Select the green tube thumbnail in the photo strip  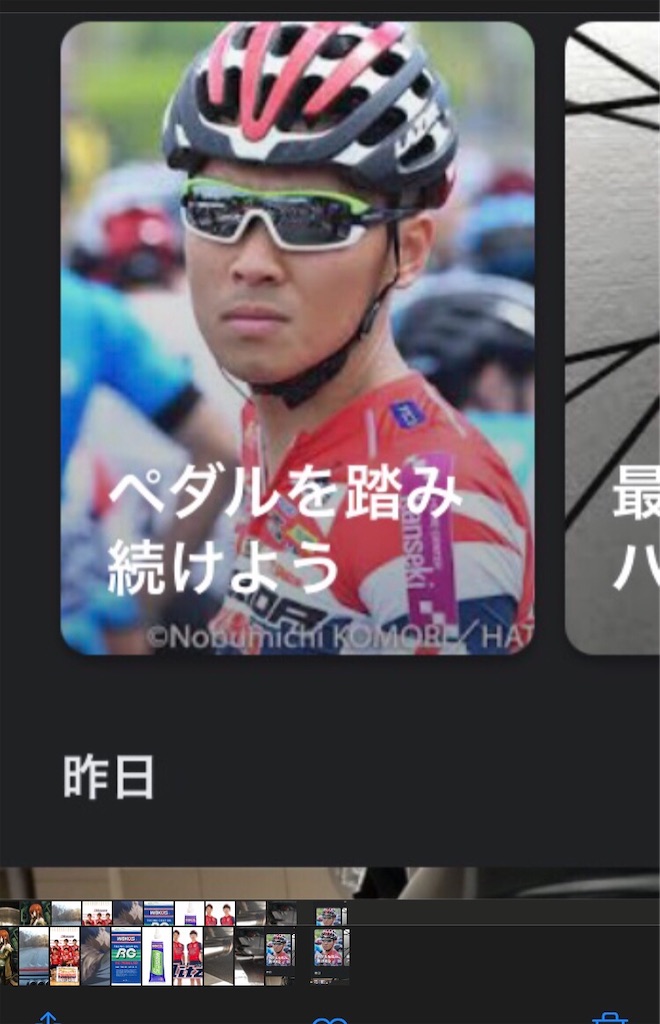(x=157, y=957)
